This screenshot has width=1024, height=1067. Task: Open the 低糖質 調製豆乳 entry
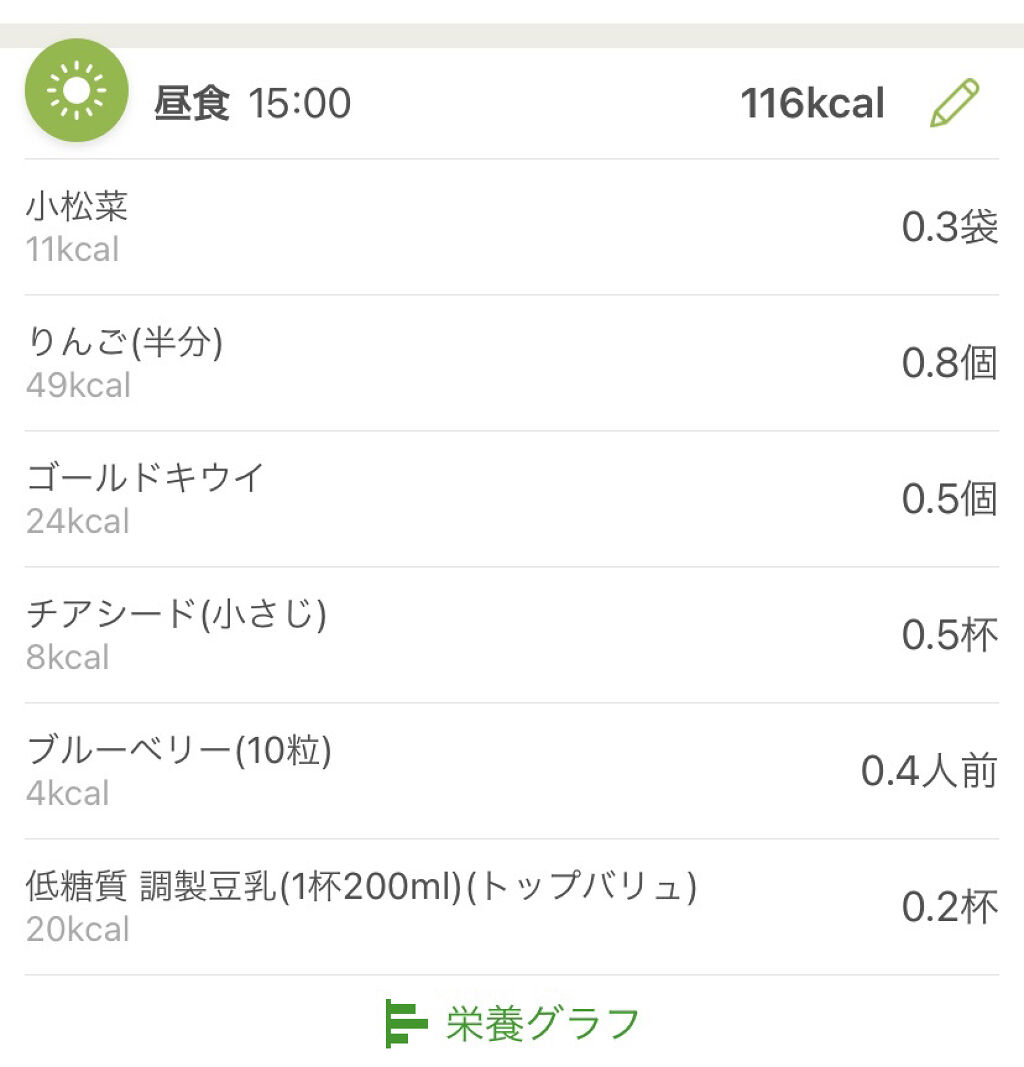pos(511,907)
